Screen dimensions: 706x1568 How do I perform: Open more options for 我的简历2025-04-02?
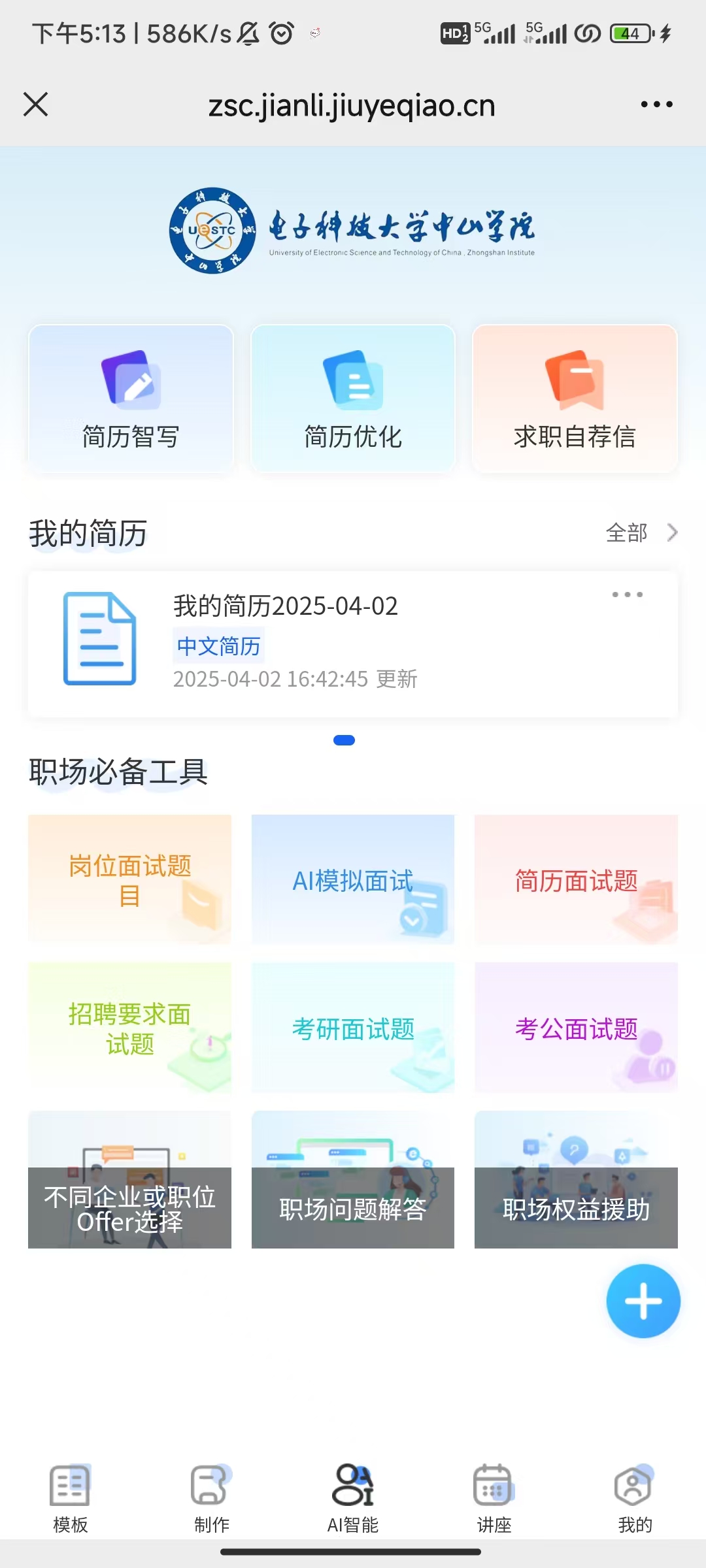[x=627, y=595]
